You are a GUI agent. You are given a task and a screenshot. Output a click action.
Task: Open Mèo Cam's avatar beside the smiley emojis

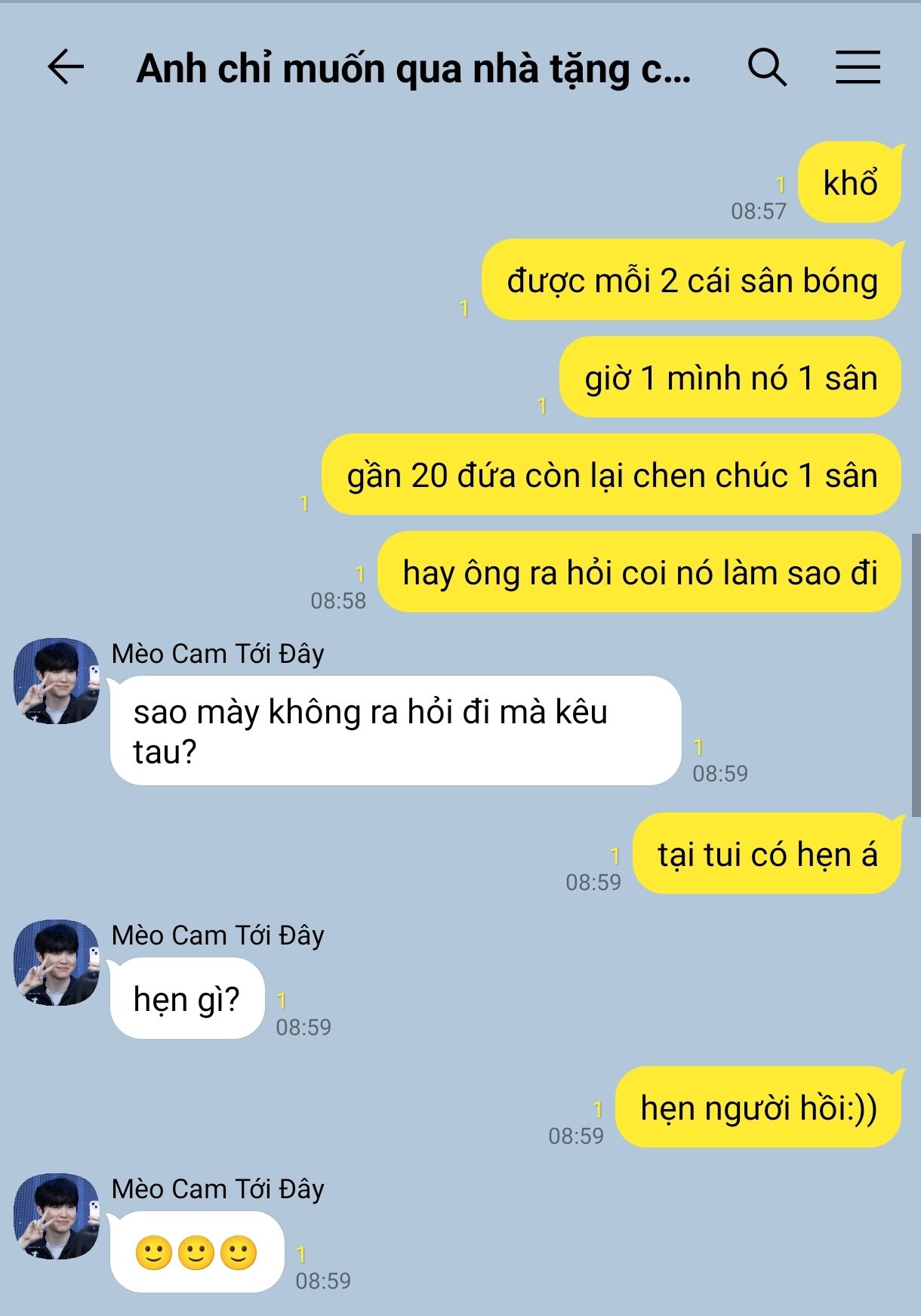coord(57,1216)
